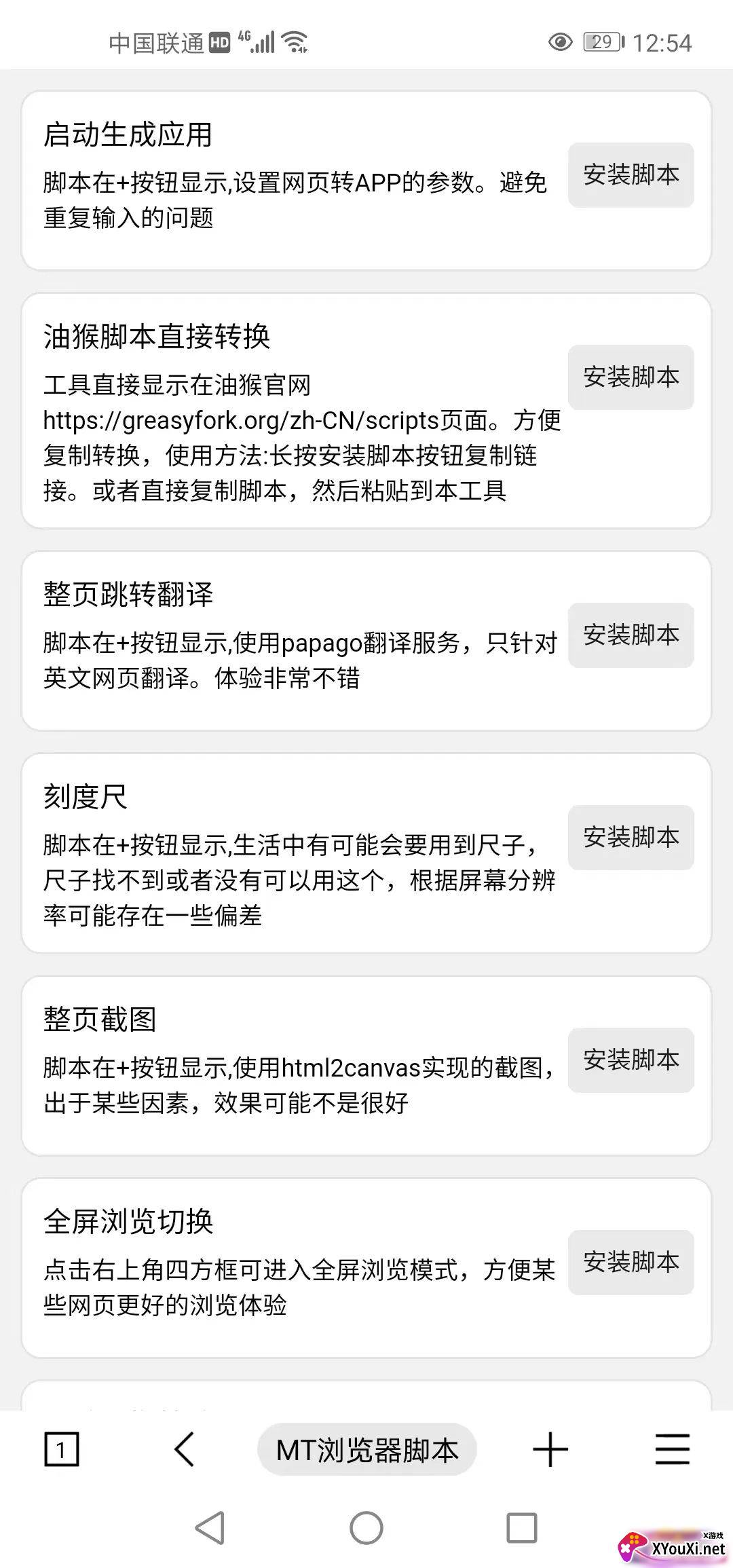Image resolution: width=733 pixels, height=1568 pixels.
Task: Tap the MT浏览器脚本 address pill
Action: (x=366, y=1449)
